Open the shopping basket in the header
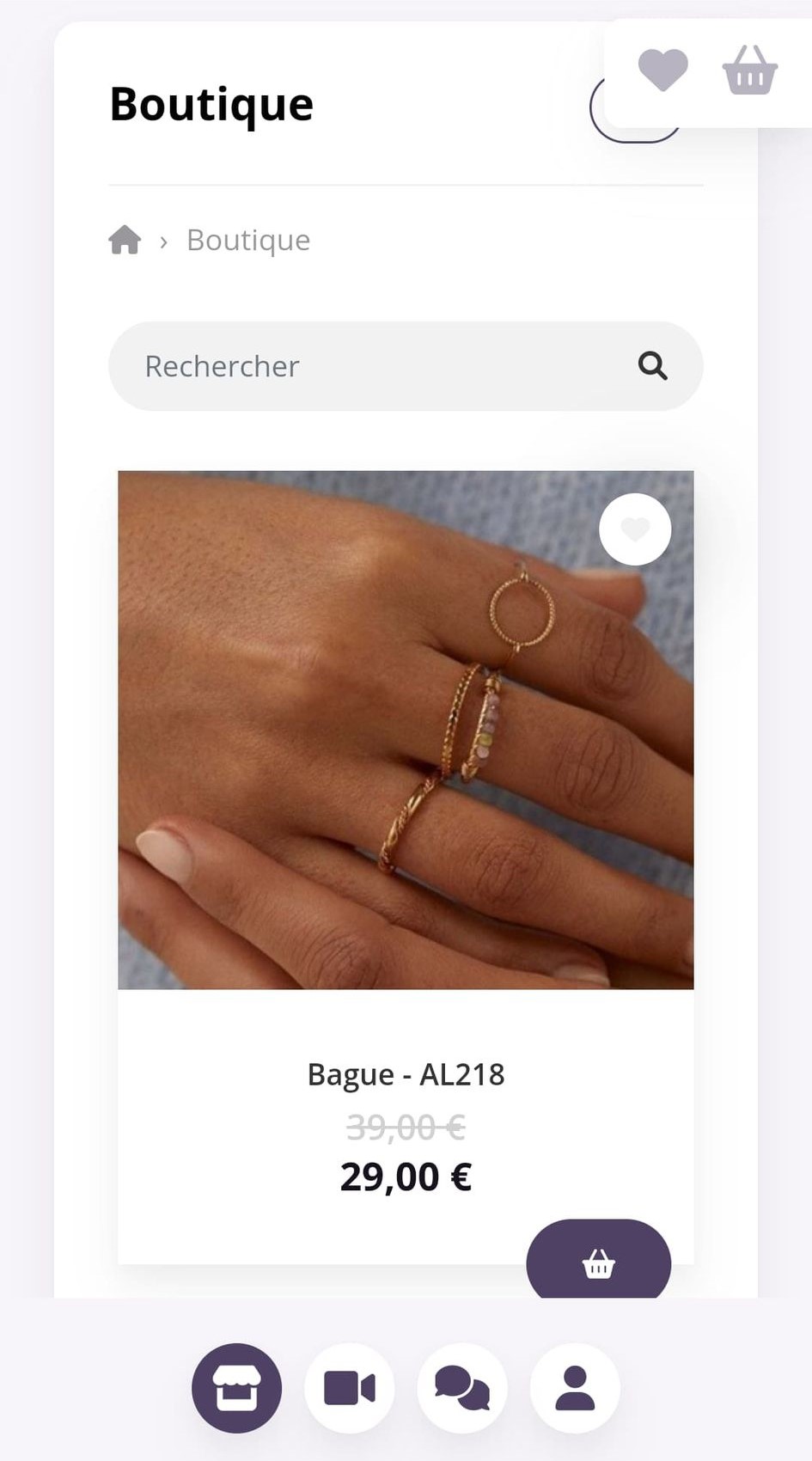The height and width of the screenshot is (1461, 812). (750, 70)
